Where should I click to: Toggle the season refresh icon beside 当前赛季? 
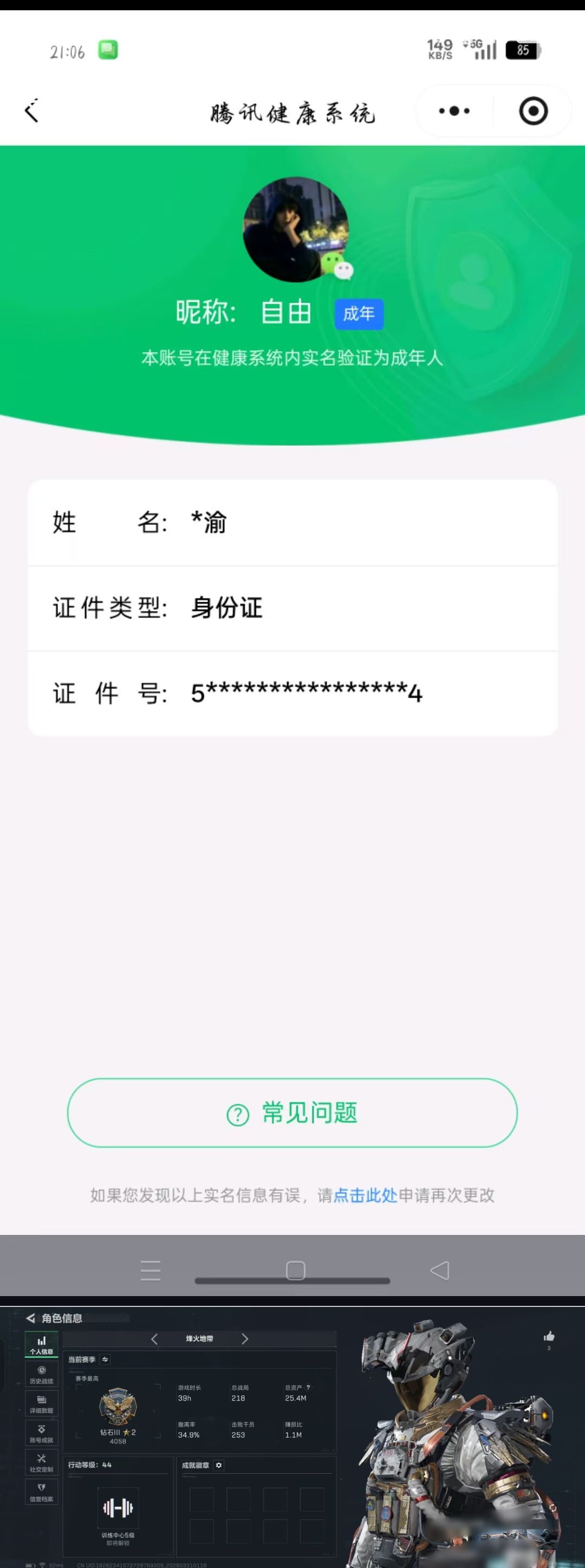(104, 1361)
